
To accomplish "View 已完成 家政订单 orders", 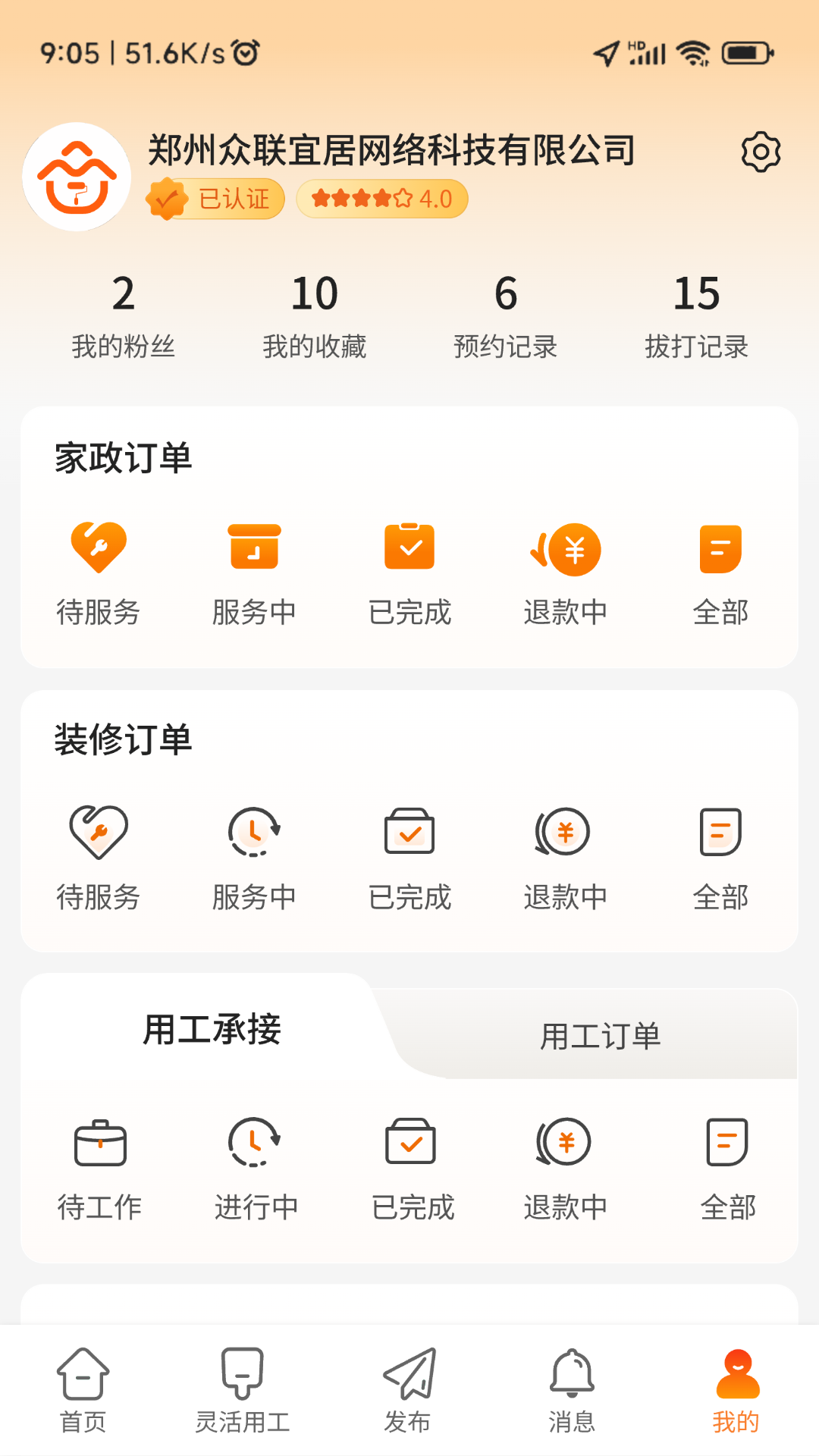I will 409,573.
